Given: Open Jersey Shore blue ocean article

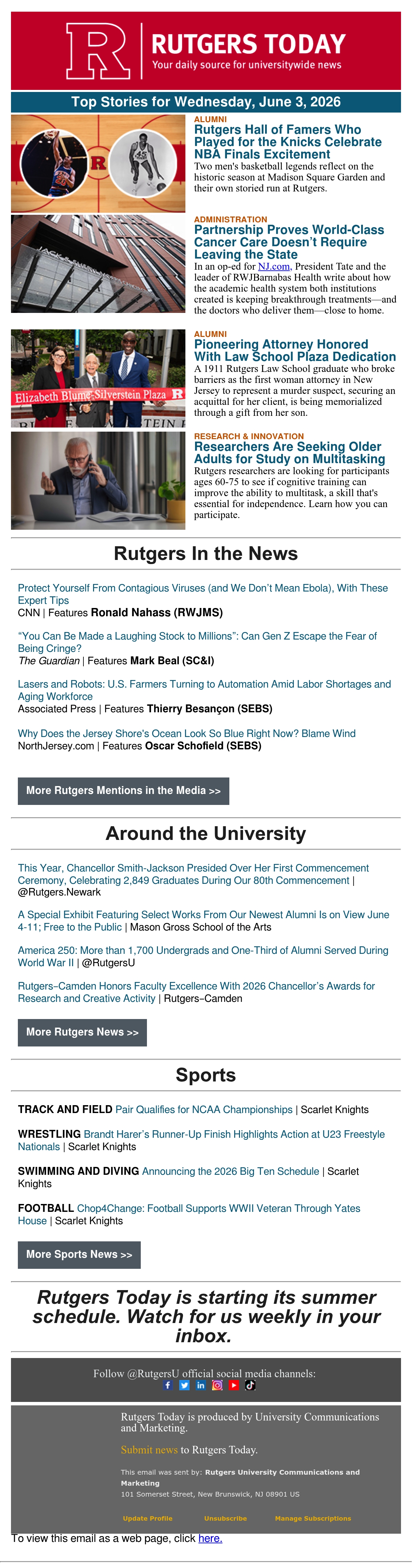Looking at the screenshot, I should click(x=186, y=734).
